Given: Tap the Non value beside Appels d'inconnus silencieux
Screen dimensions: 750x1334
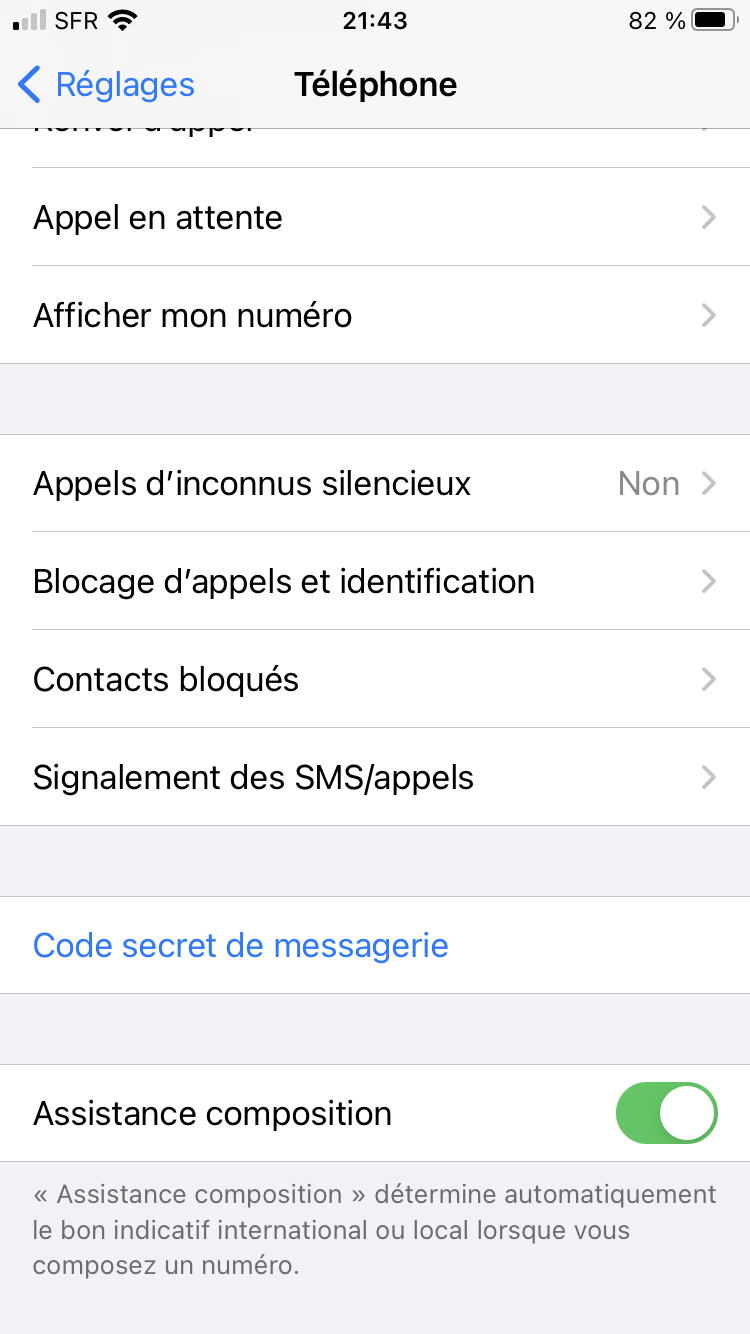Looking at the screenshot, I should 648,483.
